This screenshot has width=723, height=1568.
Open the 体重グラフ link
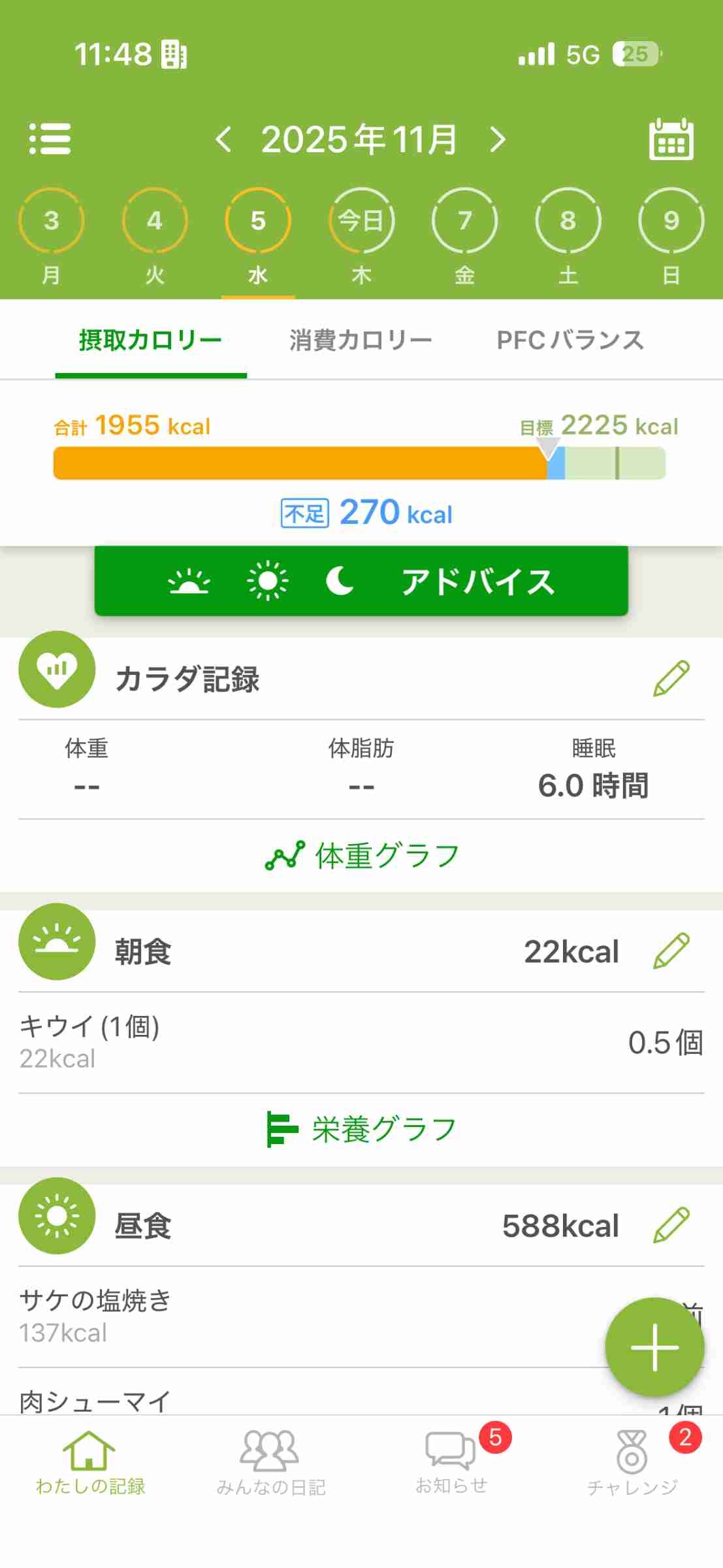pos(361,855)
